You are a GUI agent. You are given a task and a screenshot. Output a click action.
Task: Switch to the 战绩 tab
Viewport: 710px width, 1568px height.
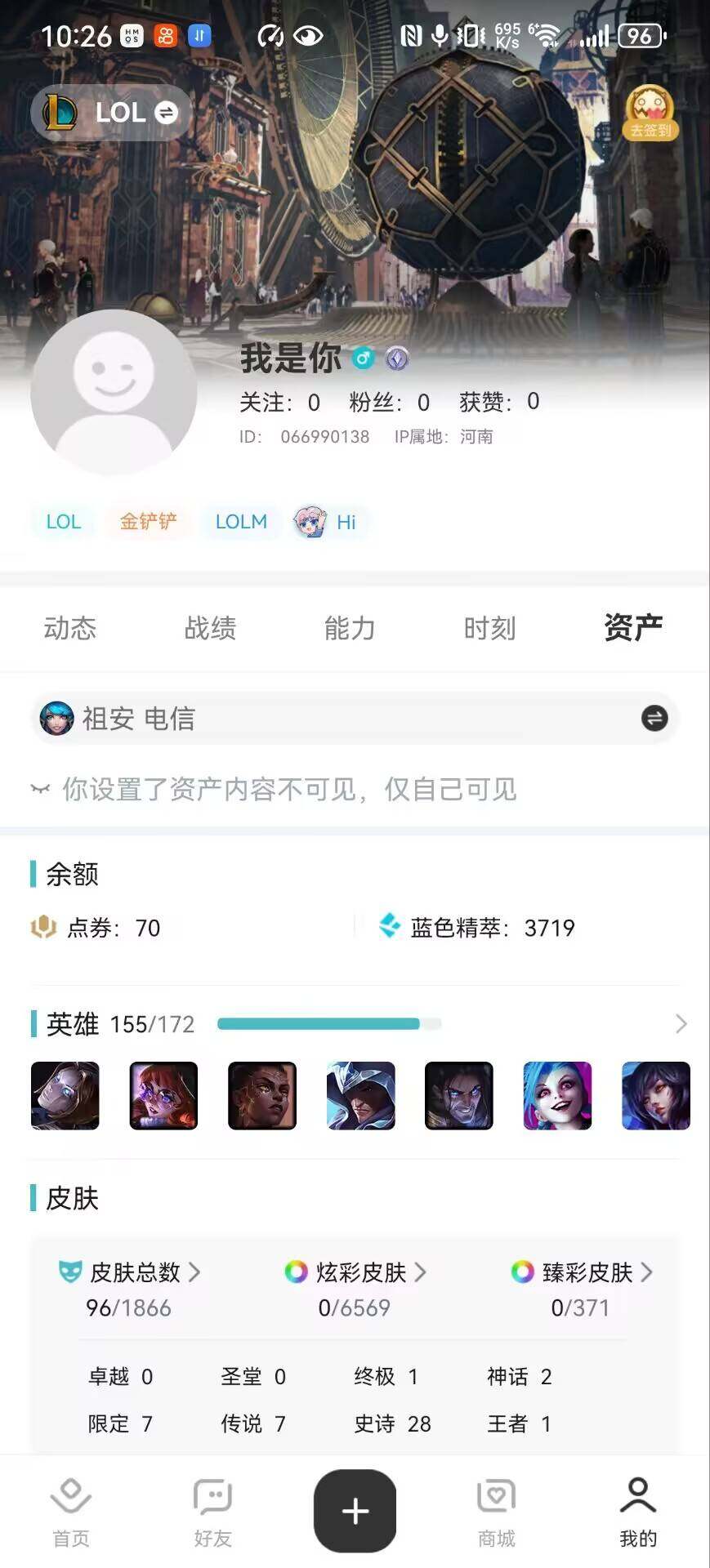(210, 628)
